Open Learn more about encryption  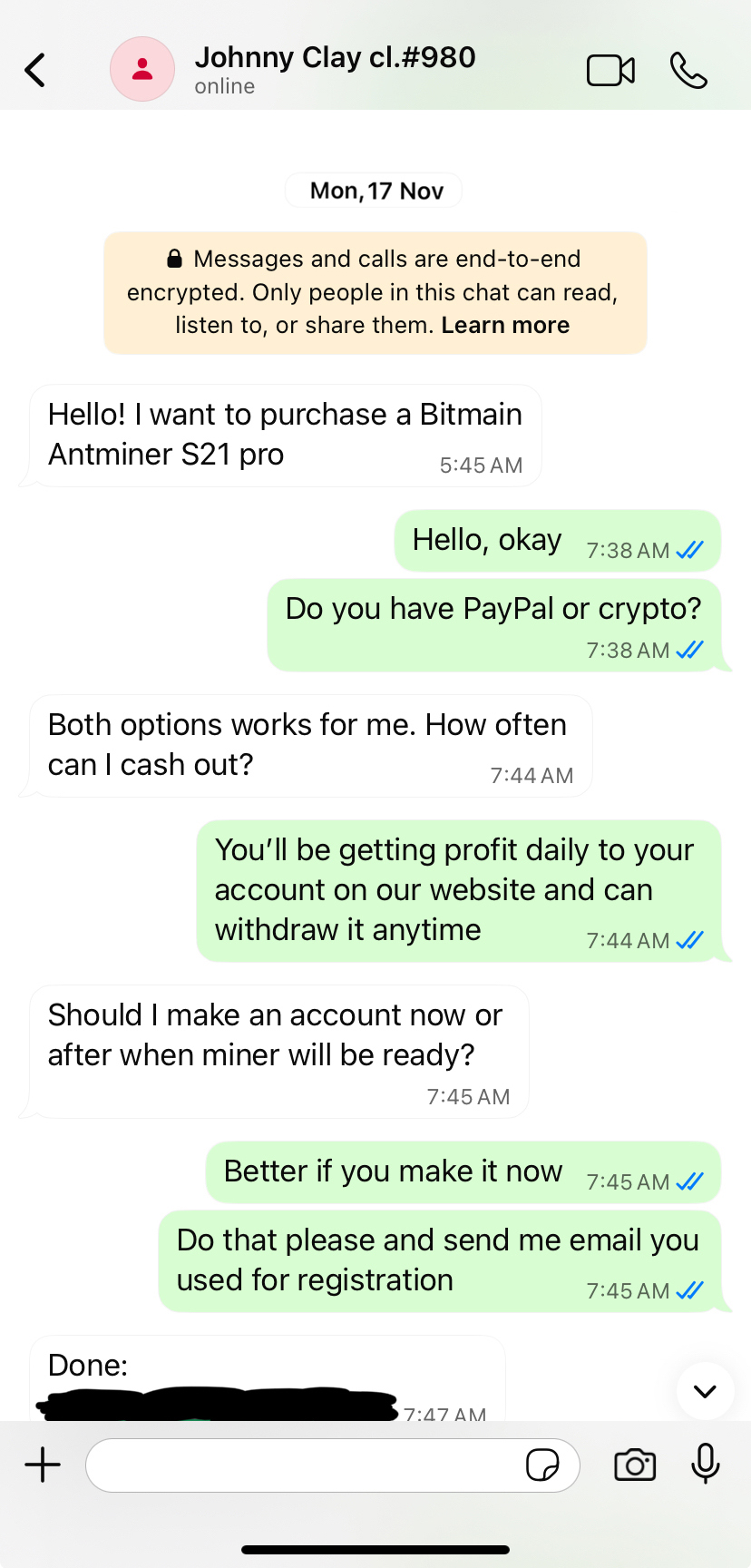coord(505,326)
